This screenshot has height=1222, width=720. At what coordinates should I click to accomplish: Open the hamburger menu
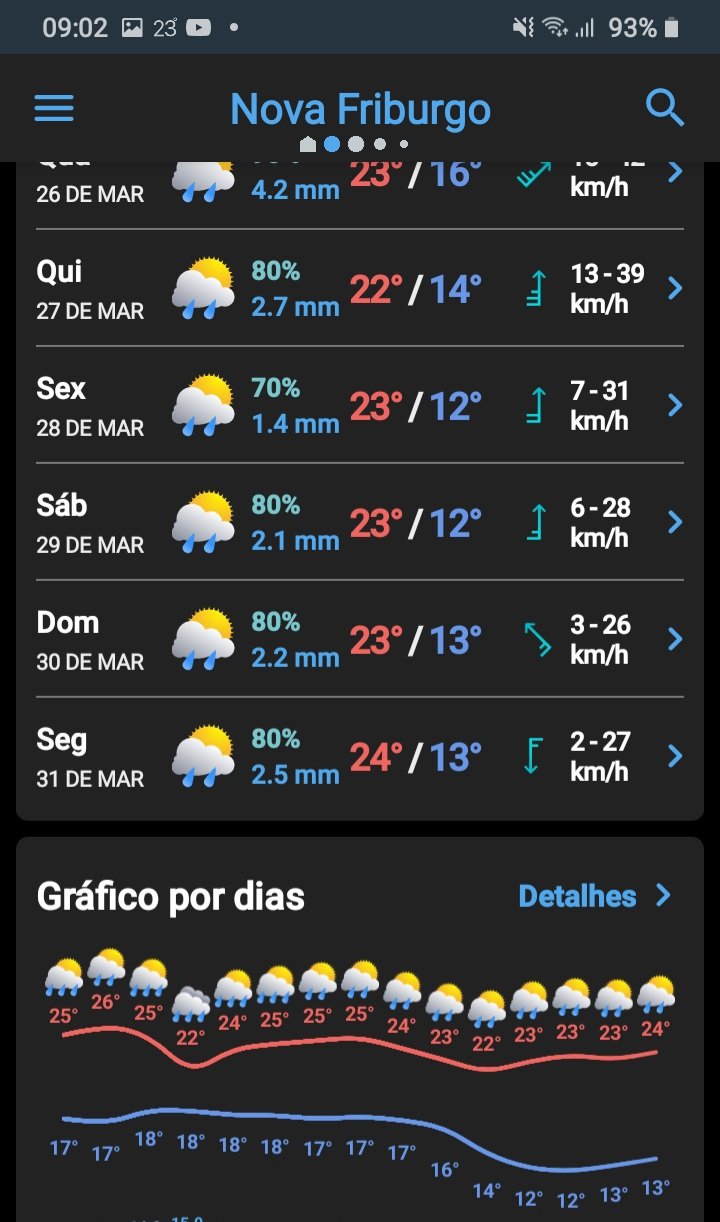54,108
